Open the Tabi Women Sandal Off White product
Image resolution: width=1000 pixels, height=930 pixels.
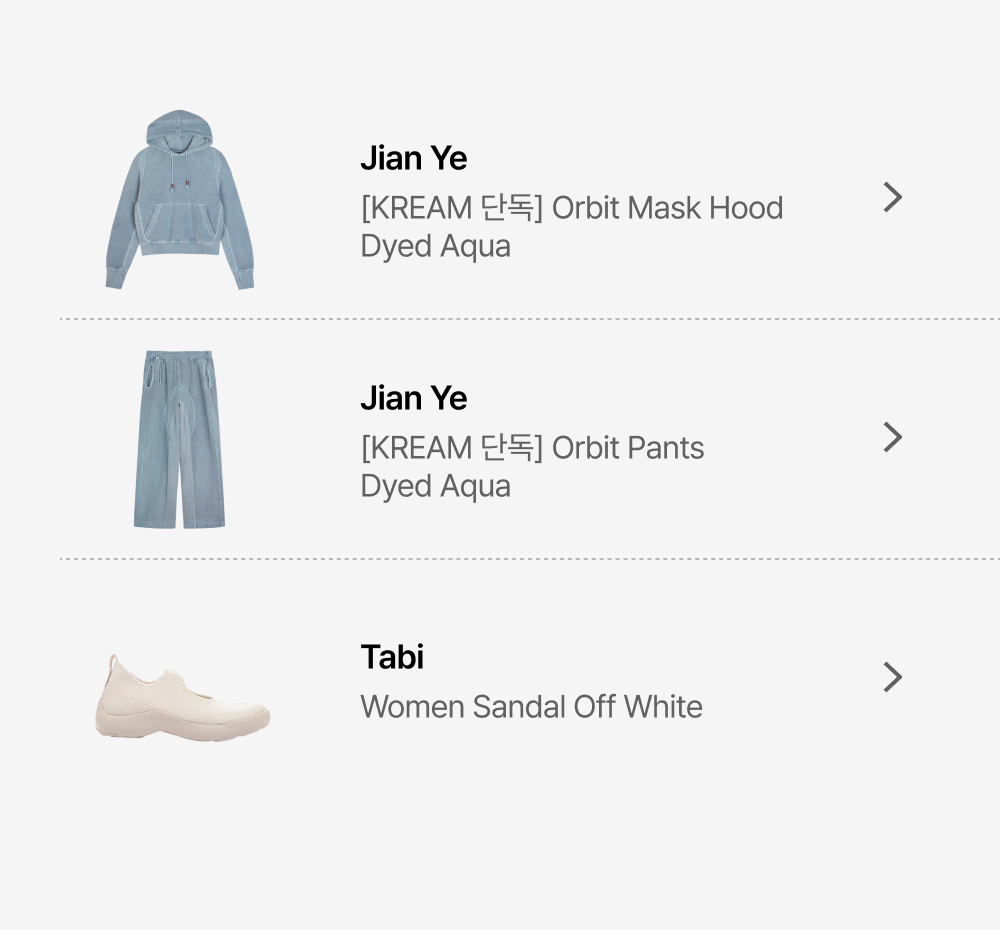tap(531, 706)
